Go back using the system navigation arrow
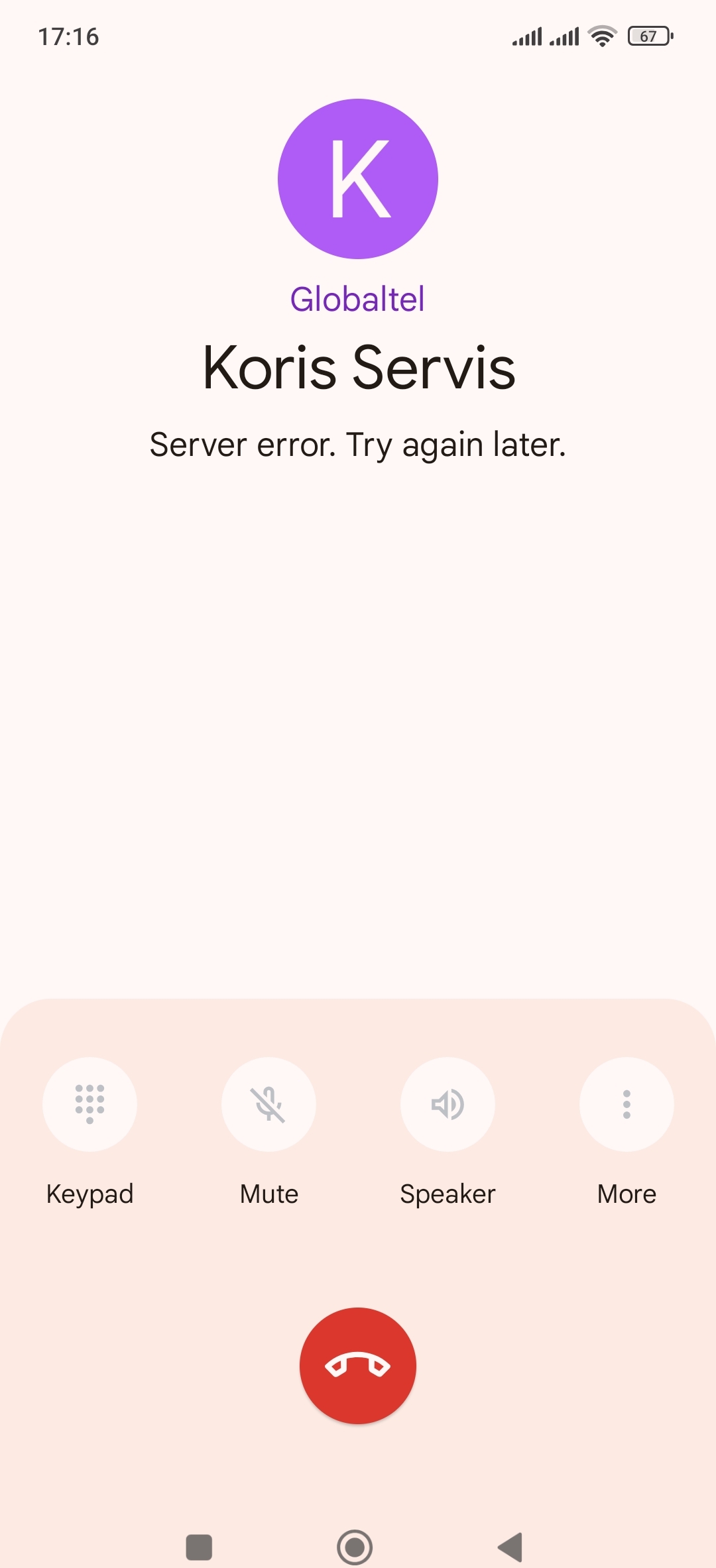 click(510, 1547)
